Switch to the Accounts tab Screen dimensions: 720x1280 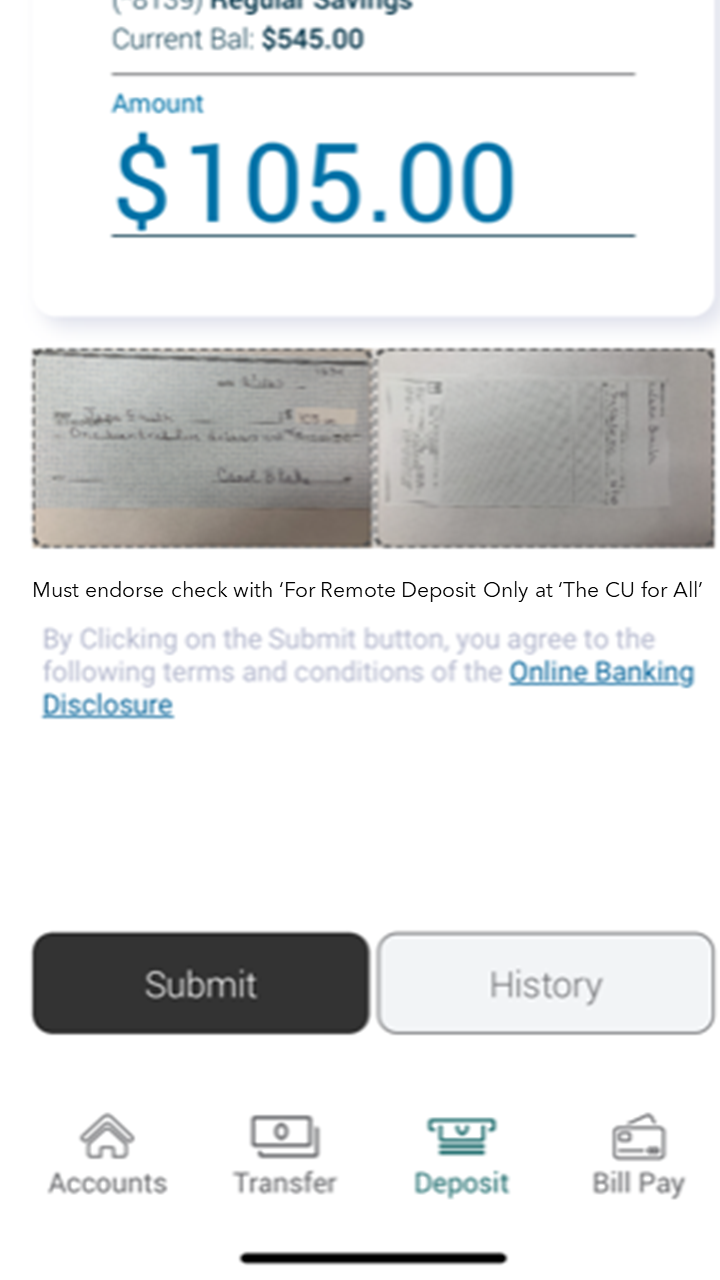[107, 1155]
